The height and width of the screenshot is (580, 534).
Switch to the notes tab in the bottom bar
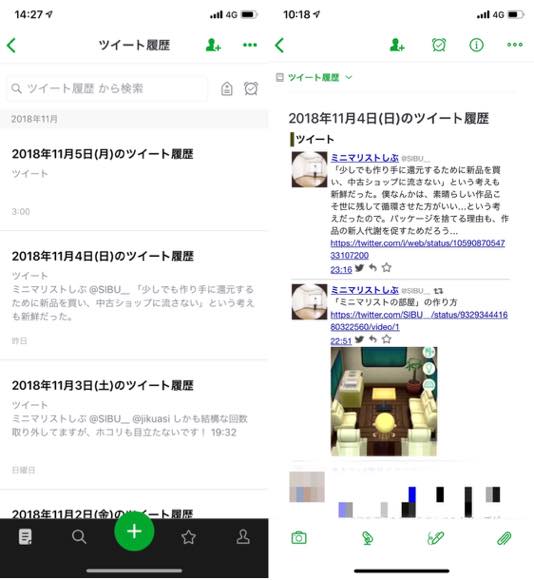coord(25,537)
